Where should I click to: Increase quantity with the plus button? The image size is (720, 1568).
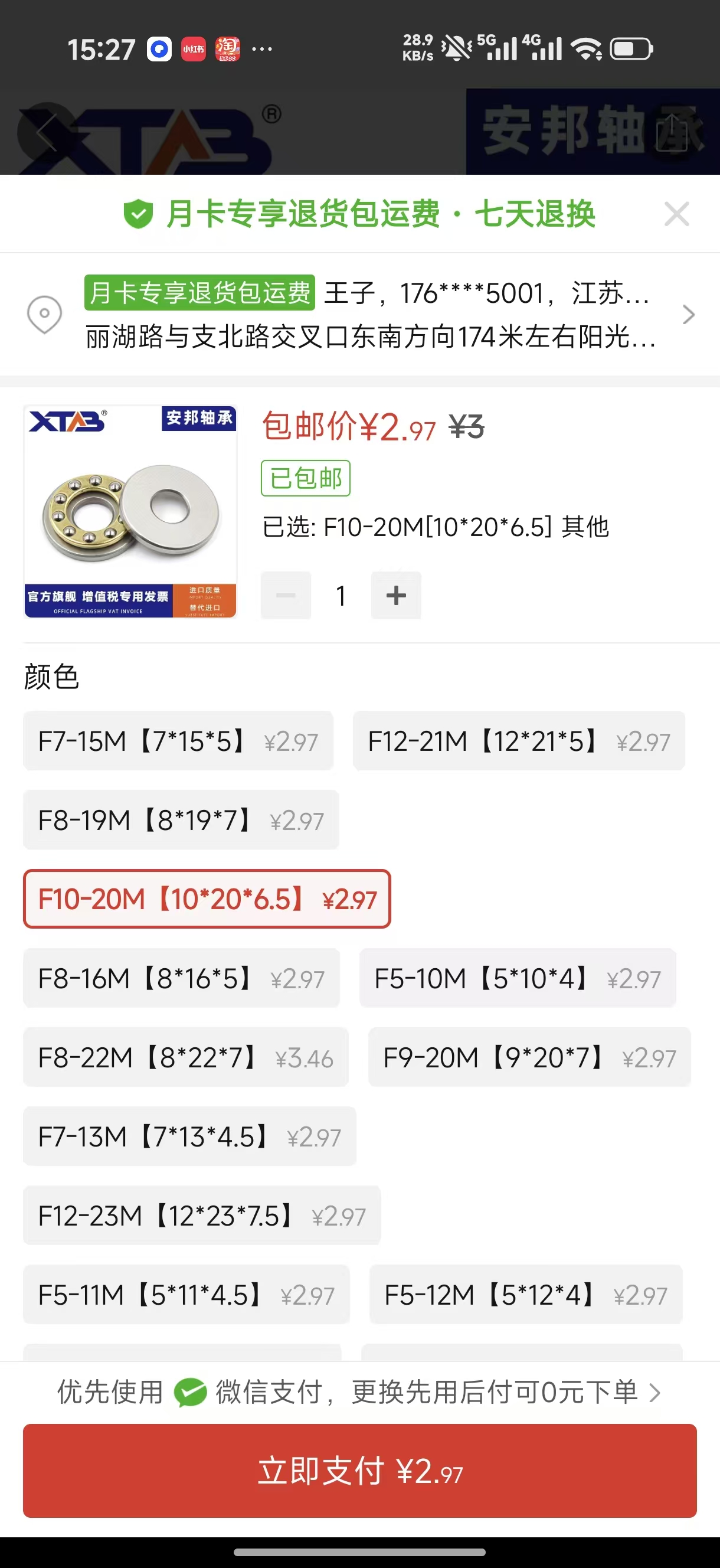(395, 595)
